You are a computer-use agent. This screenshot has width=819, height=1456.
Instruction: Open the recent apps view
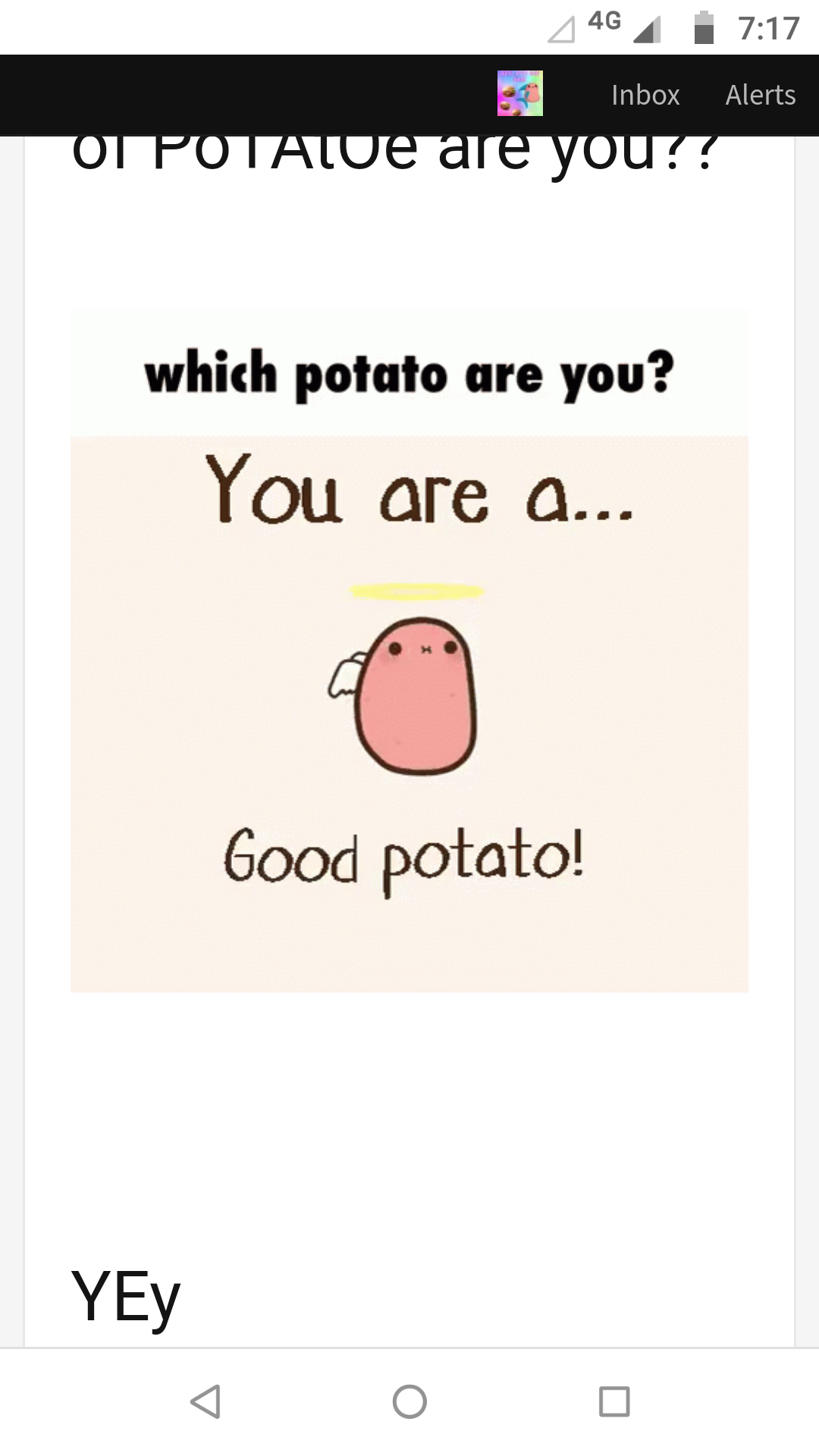(x=614, y=1401)
